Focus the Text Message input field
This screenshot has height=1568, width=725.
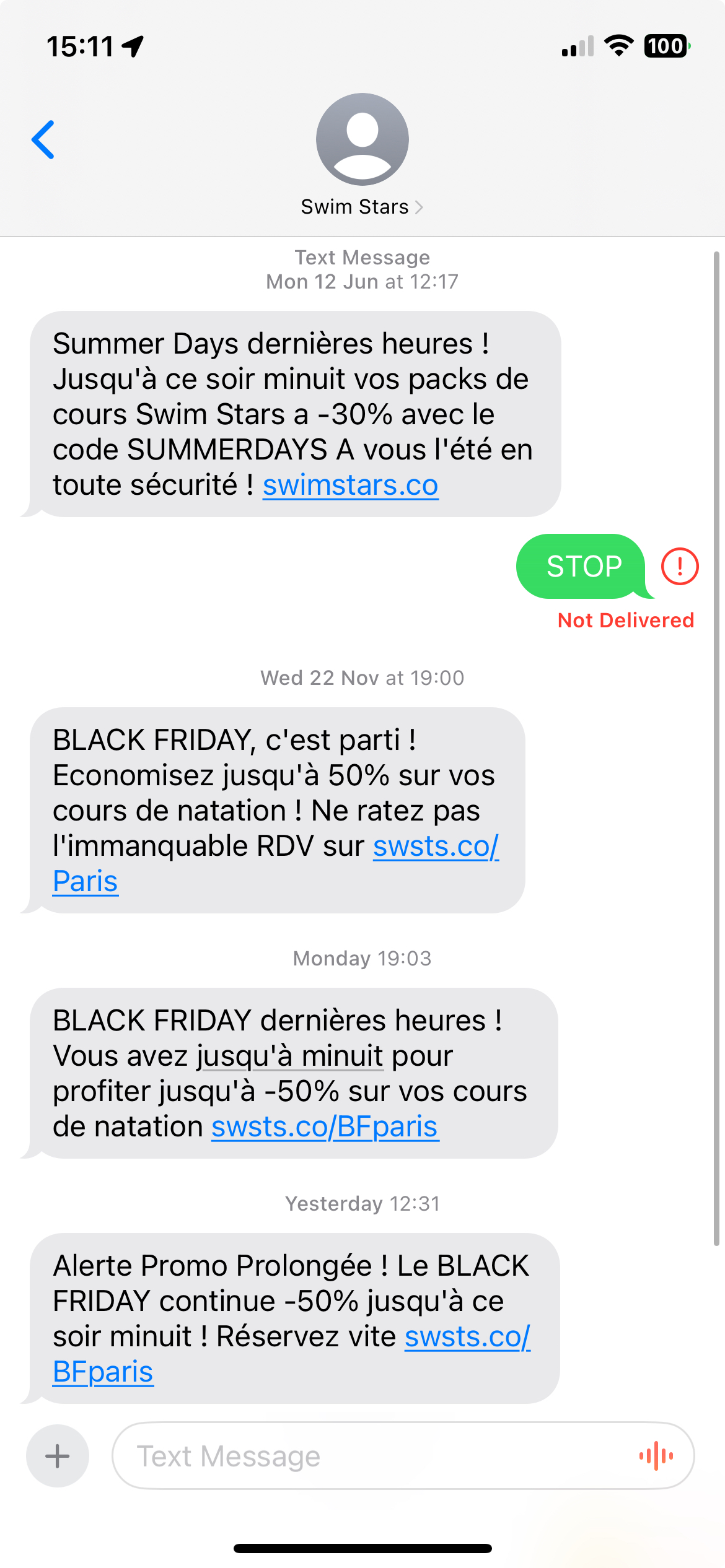[x=372, y=1456]
